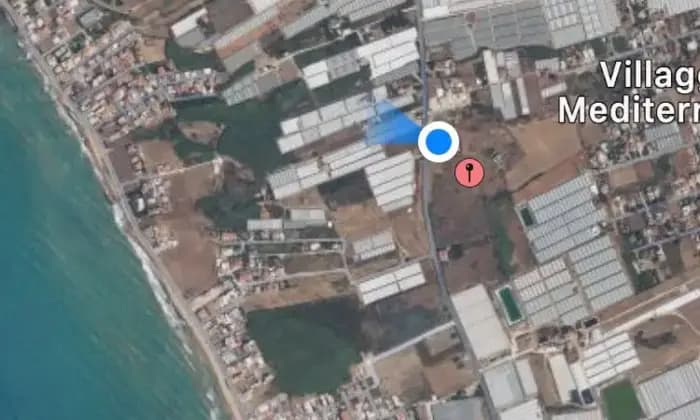Tap the red pin marker on the map

(470, 172)
